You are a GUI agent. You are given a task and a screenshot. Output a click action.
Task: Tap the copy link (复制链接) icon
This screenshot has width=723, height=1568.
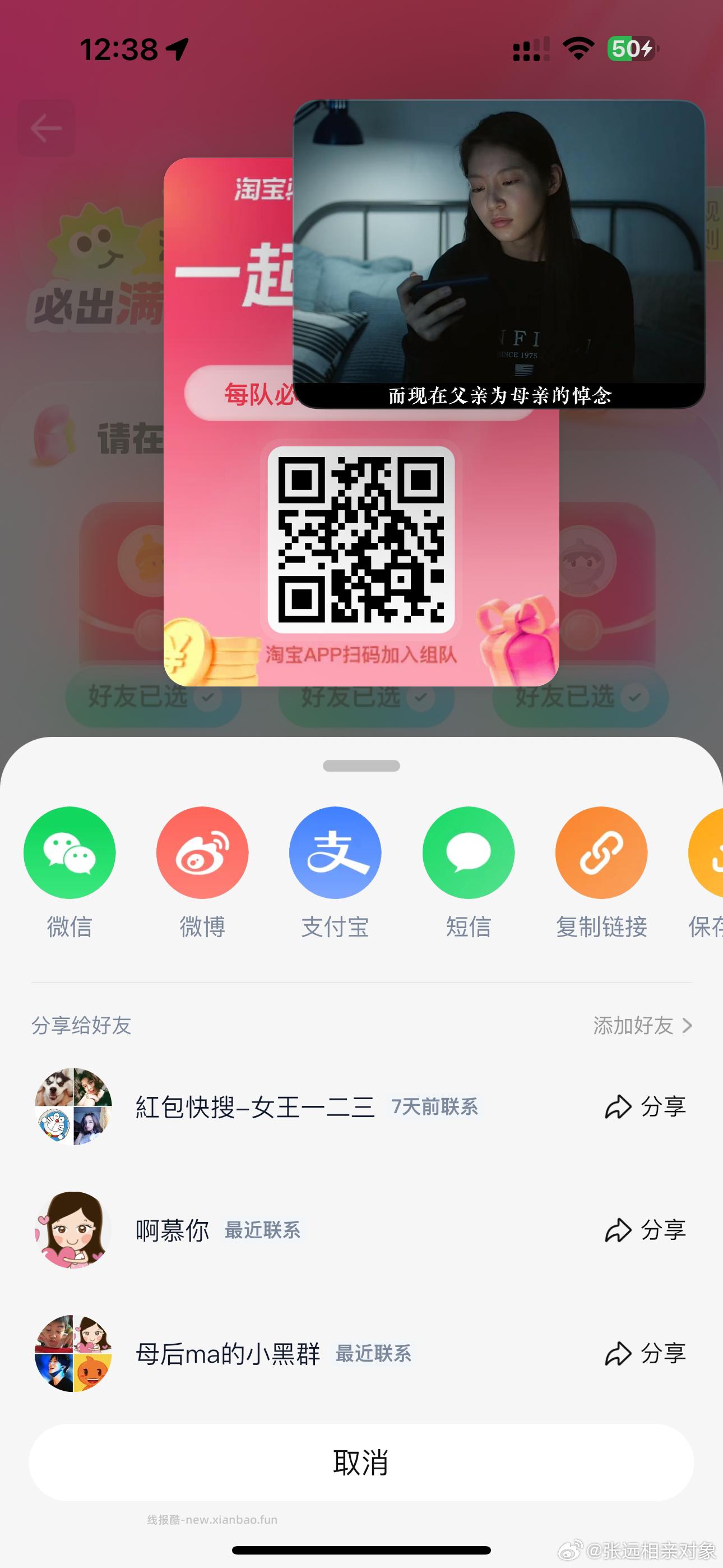click(x=601, y=852)
